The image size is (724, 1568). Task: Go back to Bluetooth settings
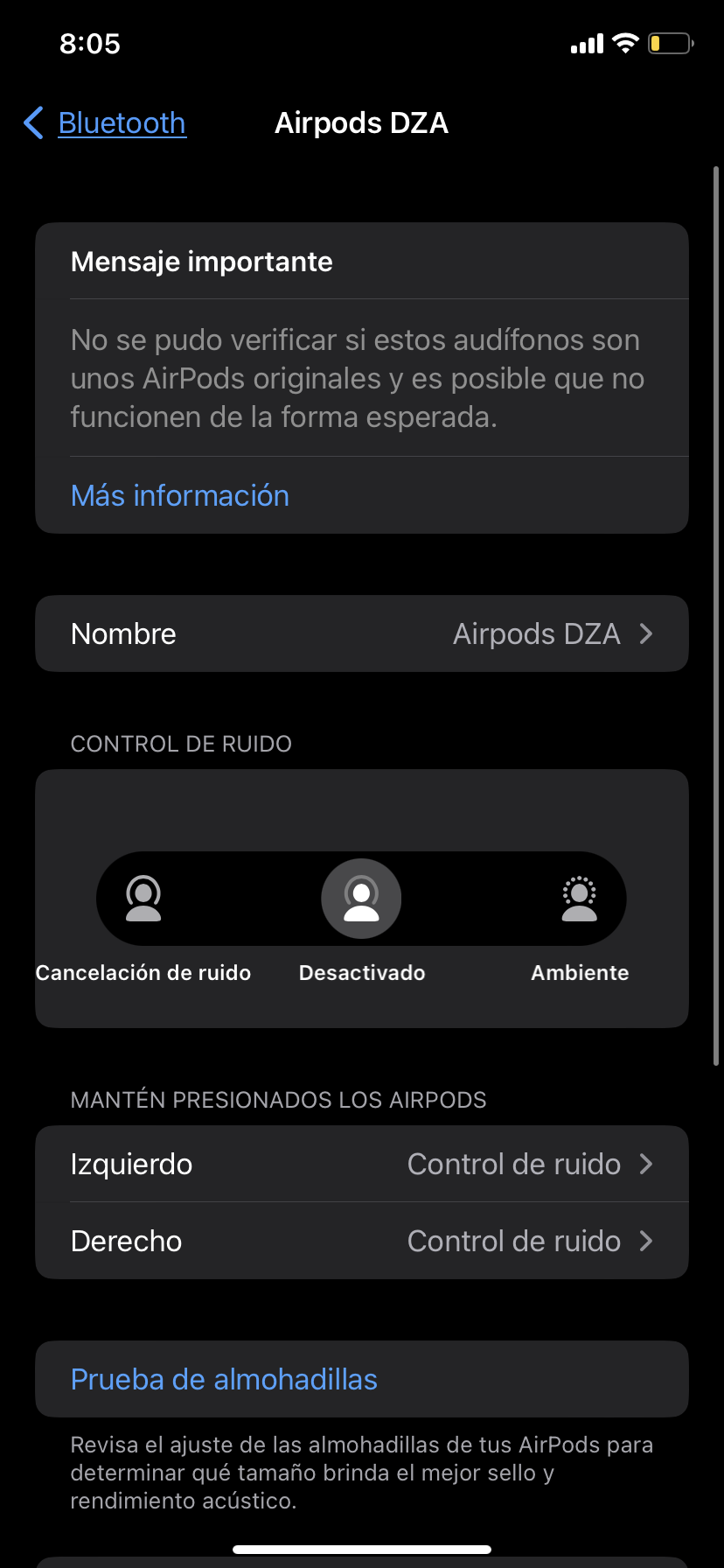(105, 123)
